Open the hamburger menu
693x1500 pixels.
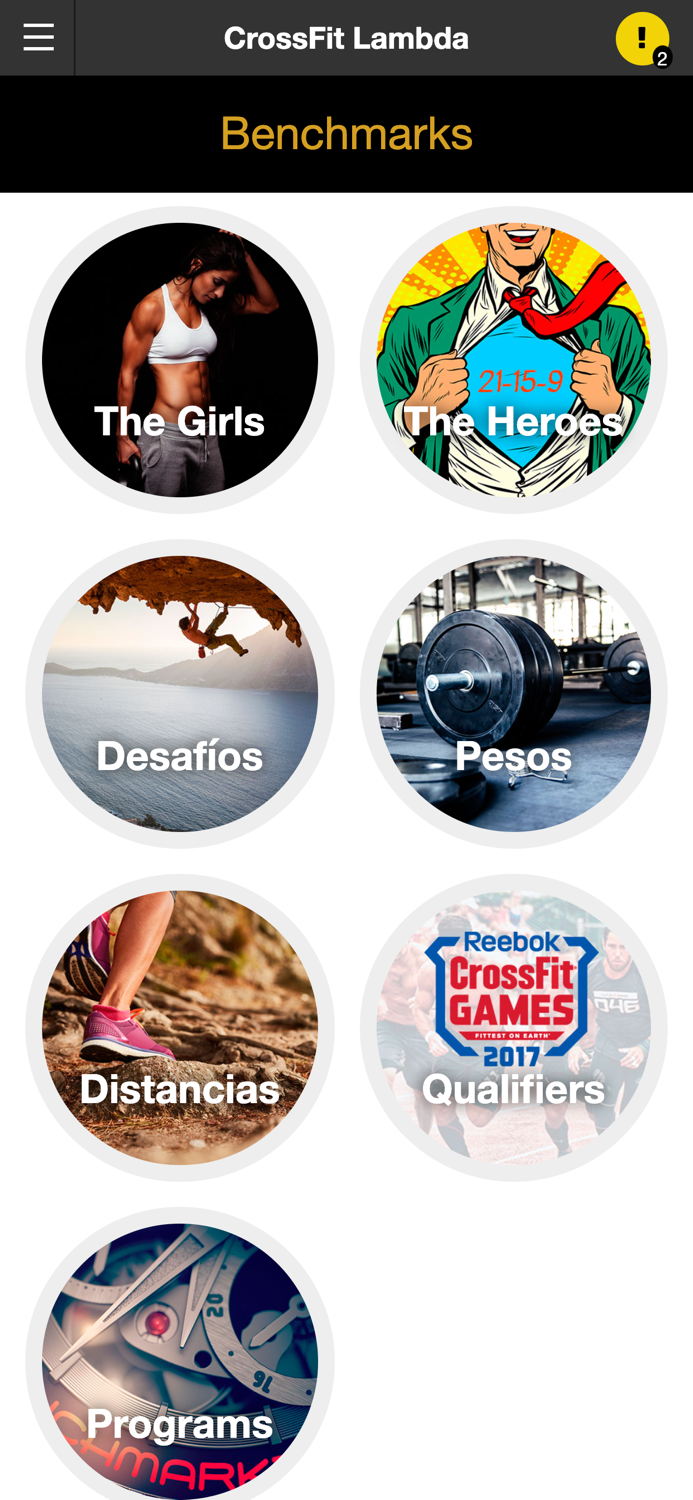(38, 38)
